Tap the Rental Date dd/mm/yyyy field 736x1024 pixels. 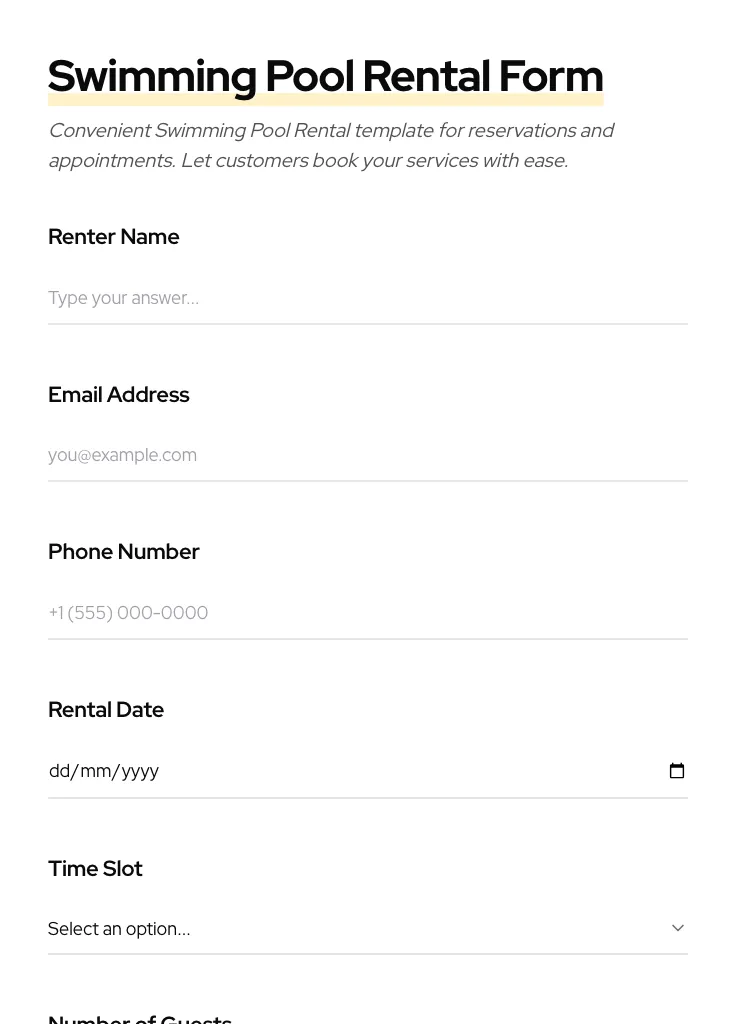click(x=104, y=771)
